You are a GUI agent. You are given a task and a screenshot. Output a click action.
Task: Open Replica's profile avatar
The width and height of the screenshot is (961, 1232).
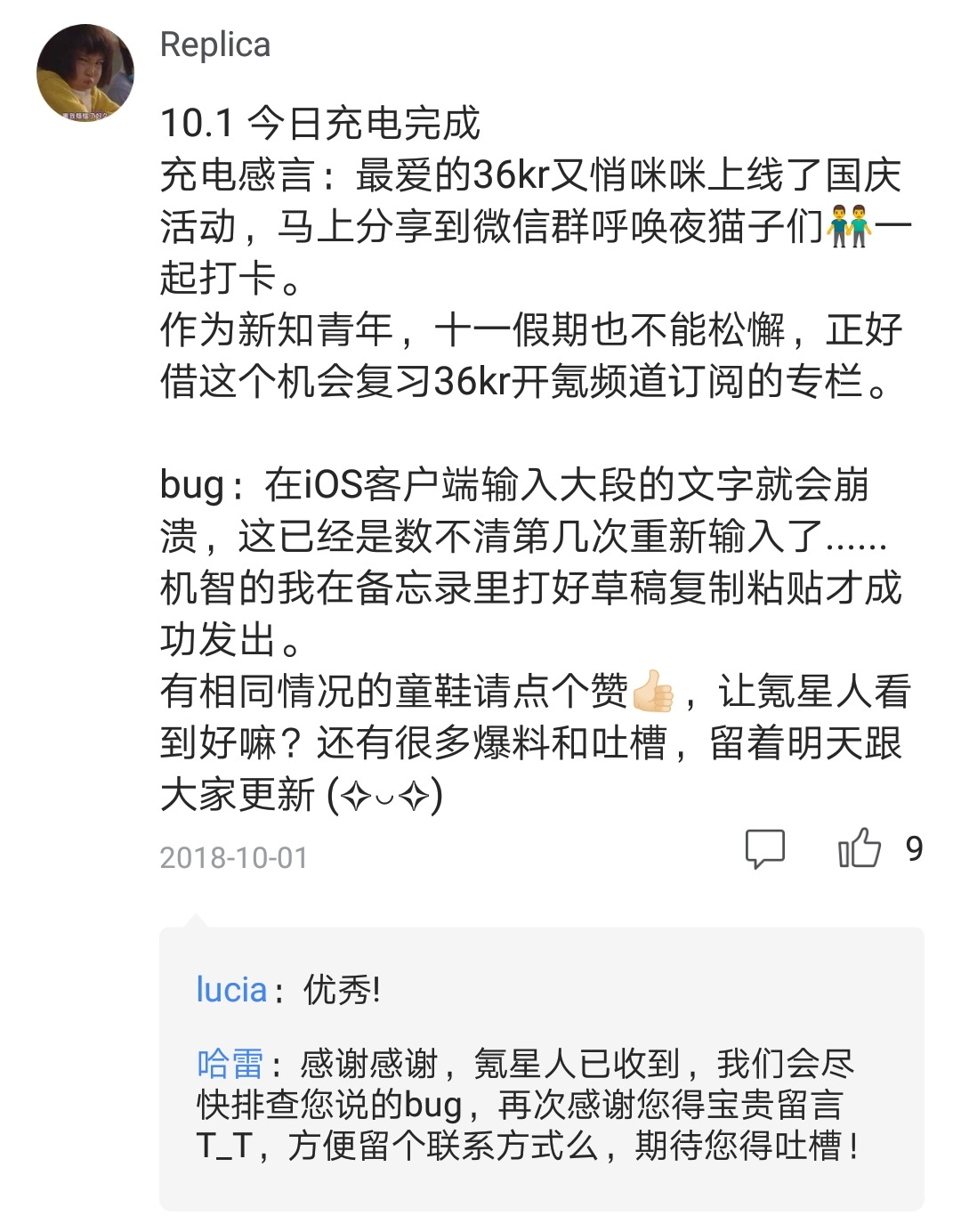point(85,73)
